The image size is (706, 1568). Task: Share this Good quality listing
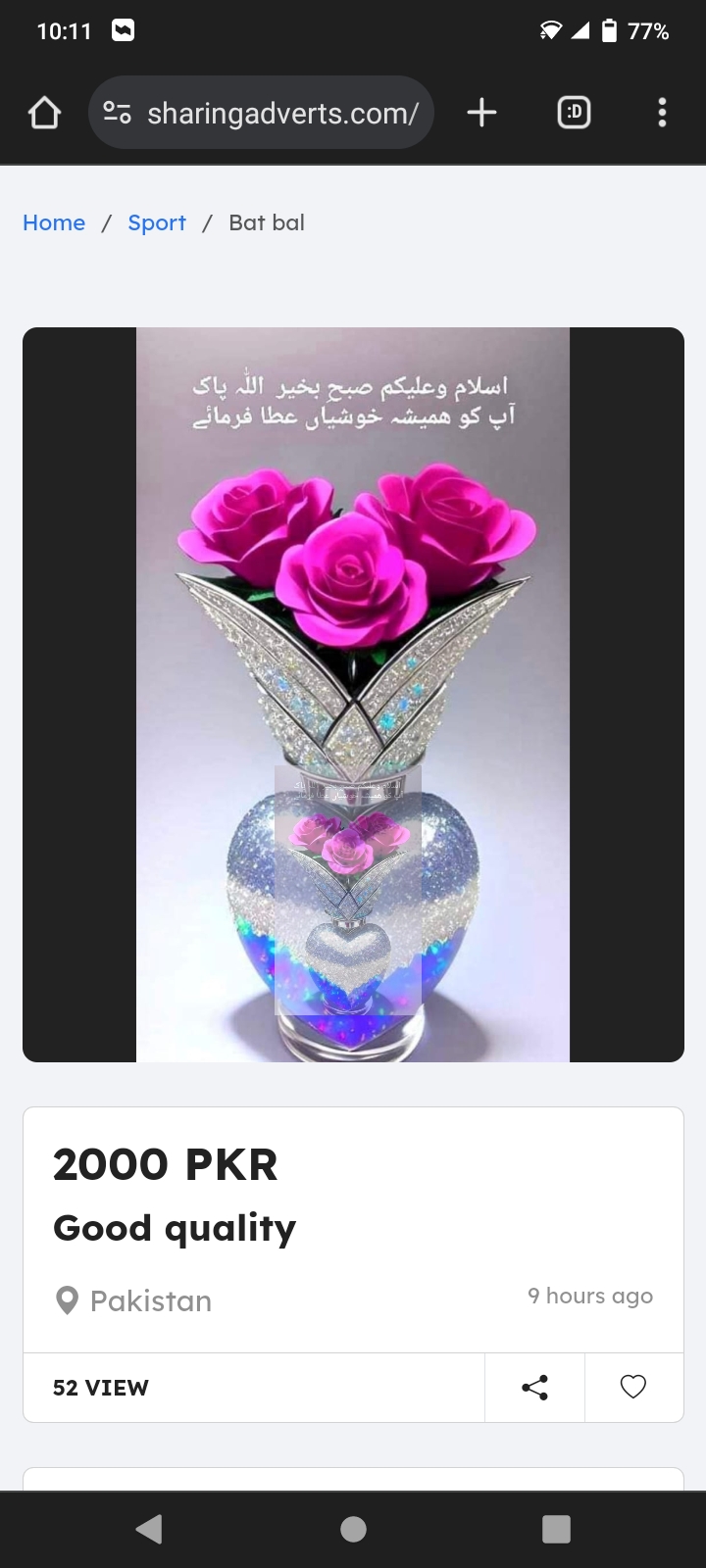(534, 1387)
